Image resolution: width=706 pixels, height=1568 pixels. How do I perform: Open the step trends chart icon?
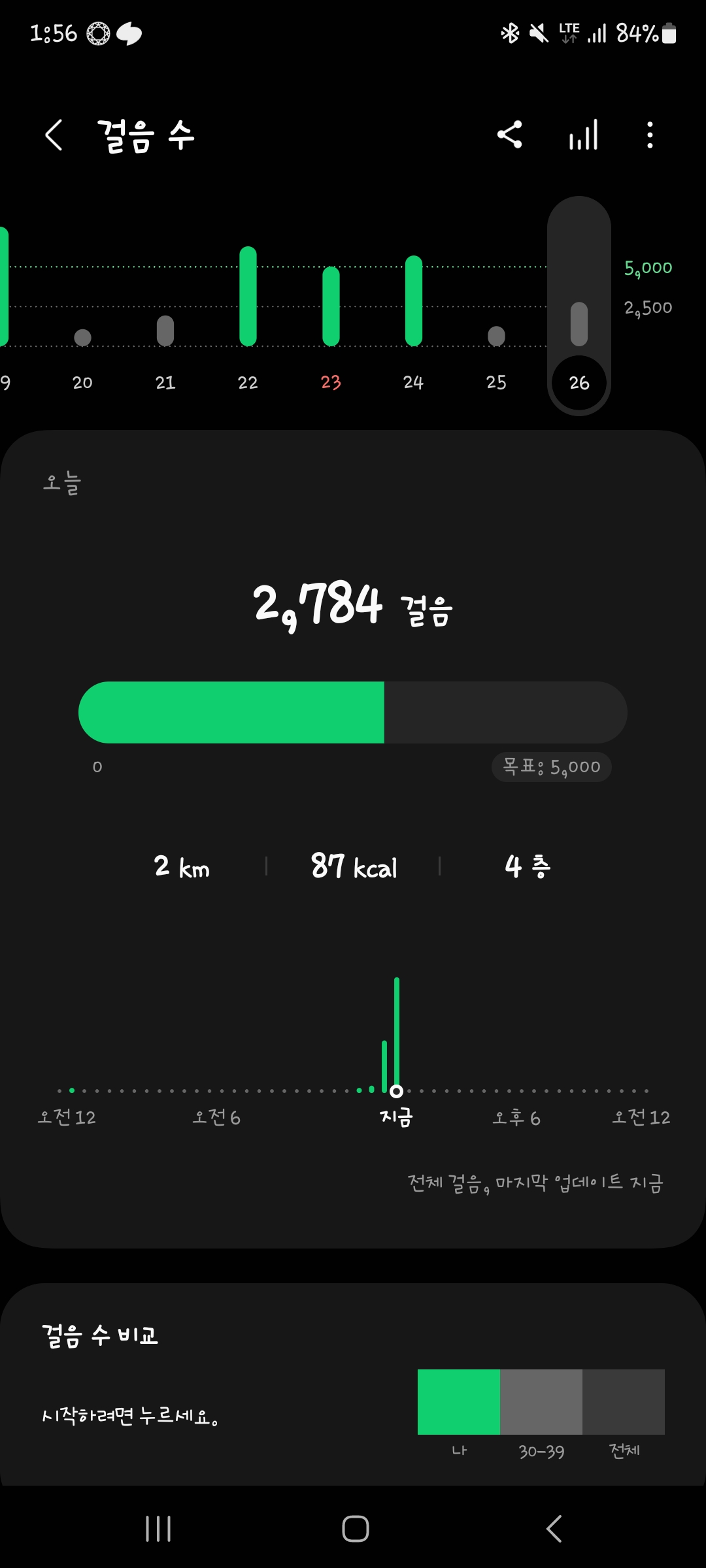(x=583, y=135)
